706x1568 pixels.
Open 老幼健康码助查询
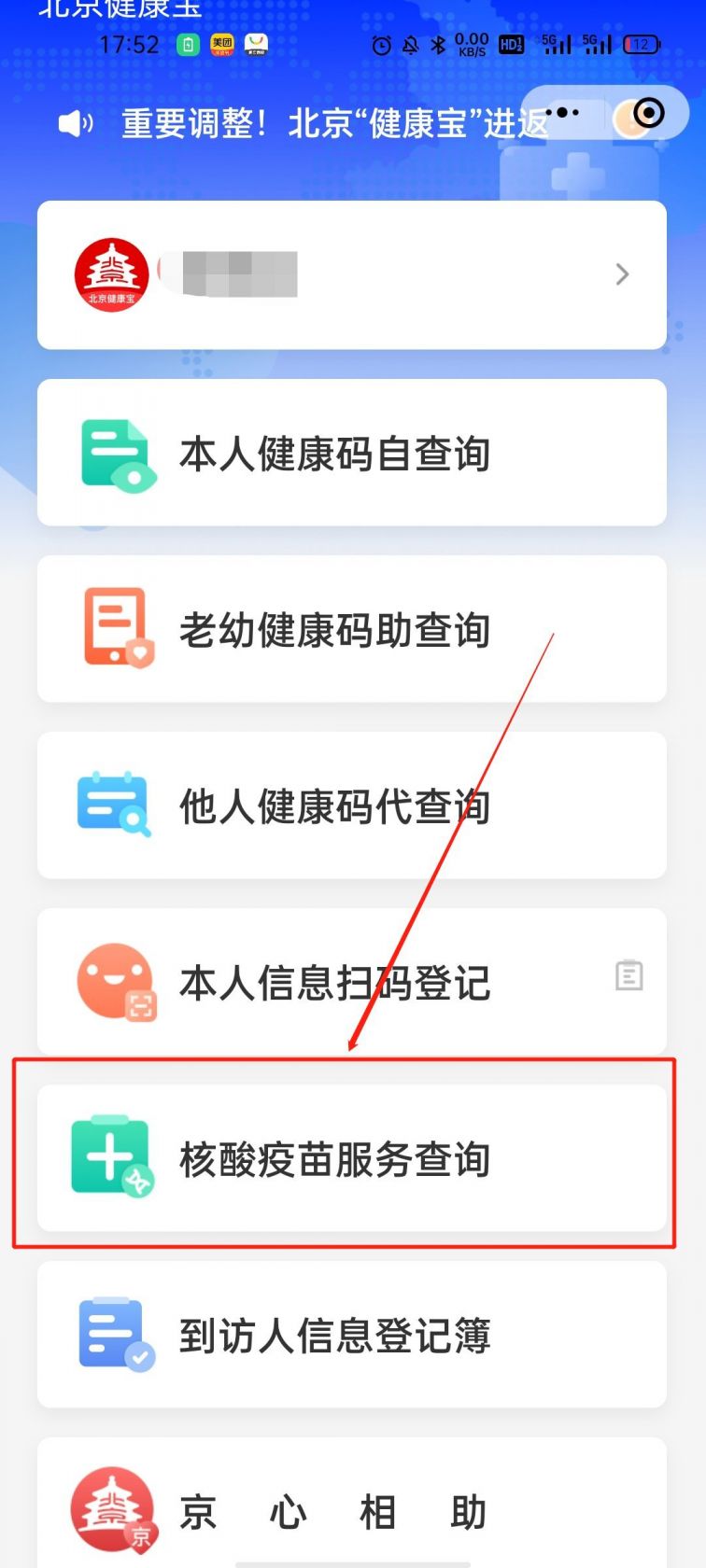pos(352,629)
